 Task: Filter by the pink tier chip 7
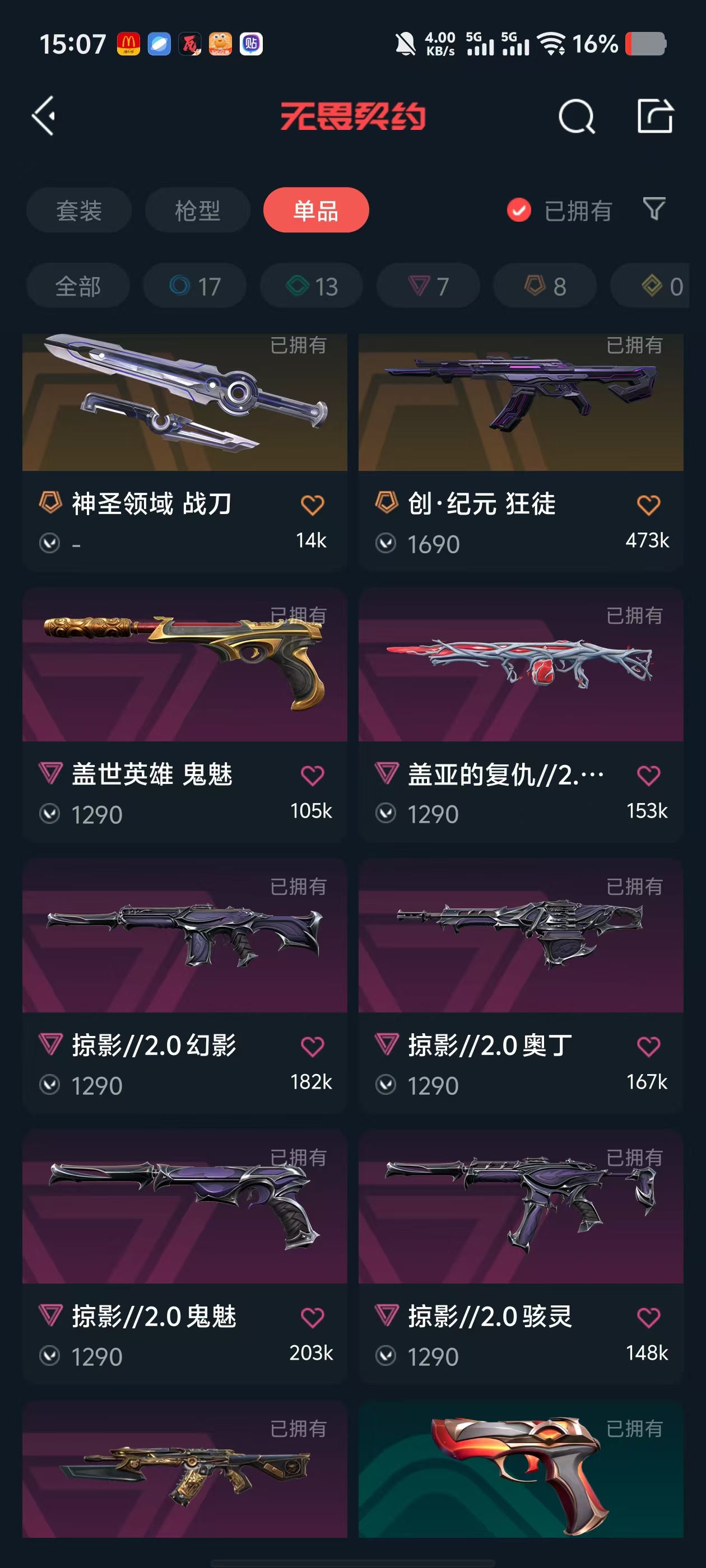pos(428,286)
